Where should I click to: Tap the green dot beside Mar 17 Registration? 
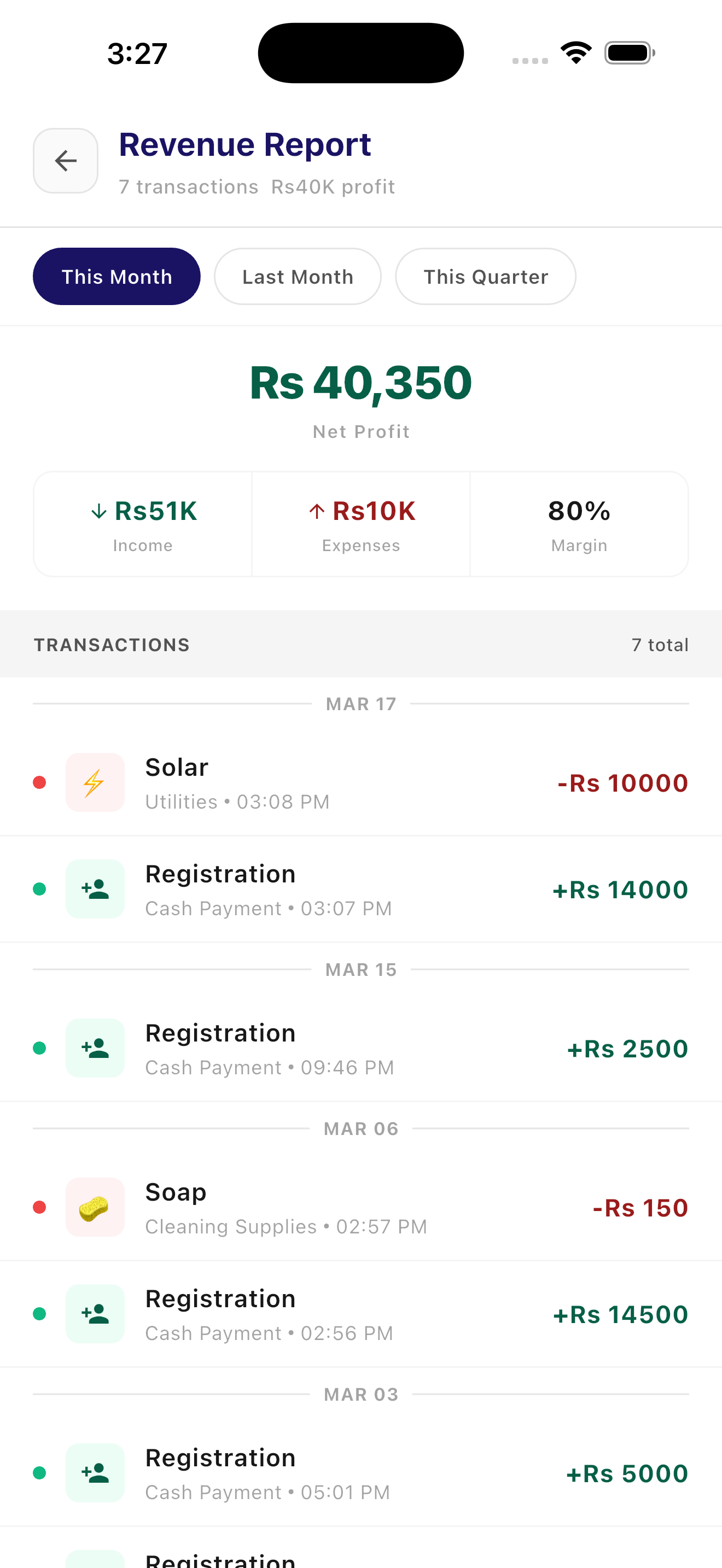click(39, 888)
